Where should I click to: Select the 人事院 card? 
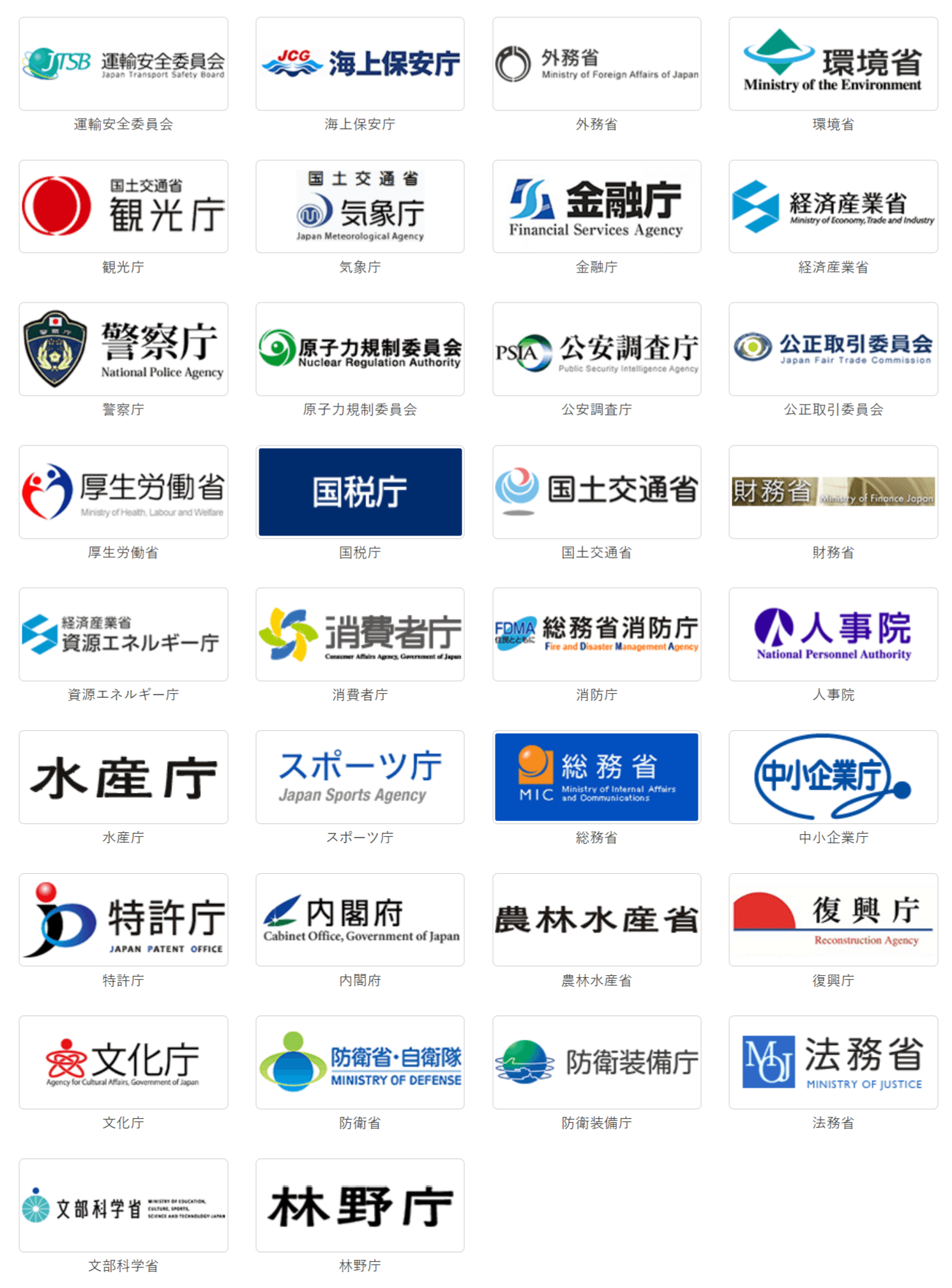click(833, 634)
